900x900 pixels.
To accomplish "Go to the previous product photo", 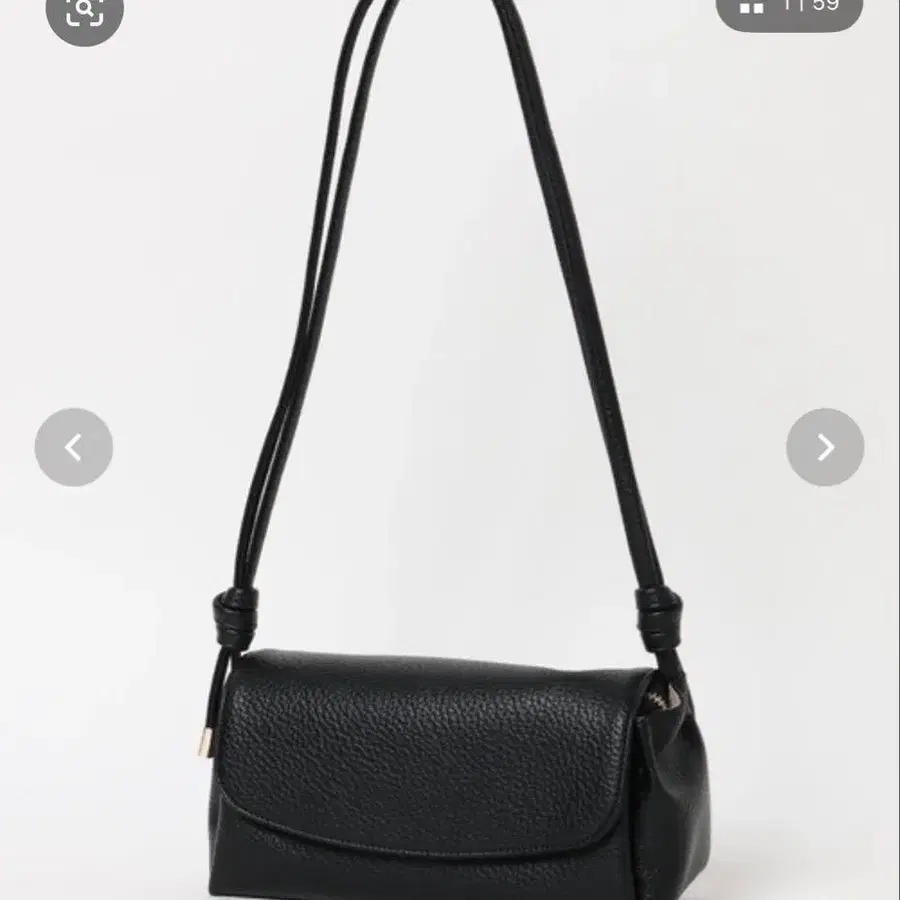I will [74, 447].
